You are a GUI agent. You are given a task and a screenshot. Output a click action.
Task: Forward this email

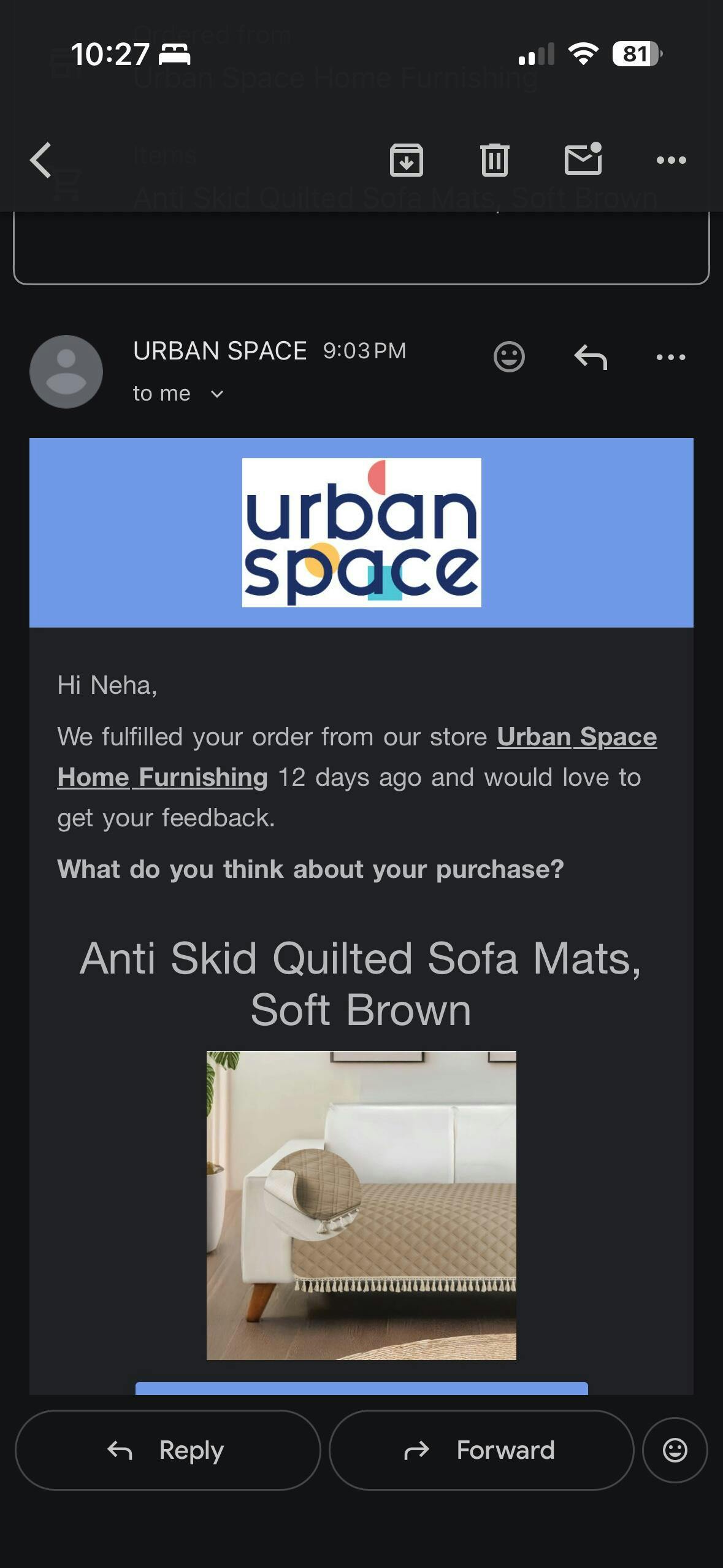pos(481,1450)
